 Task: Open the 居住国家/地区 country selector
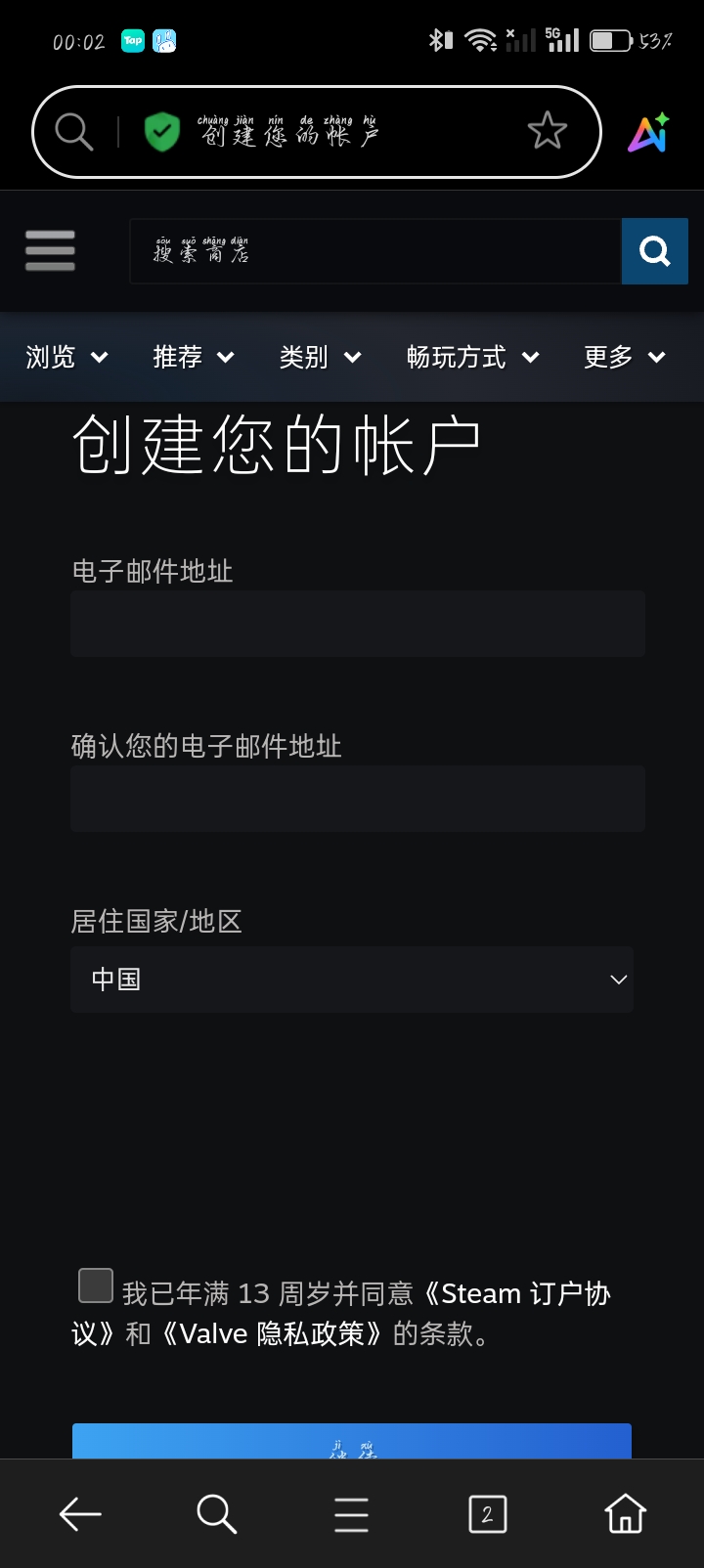(x=352, y=980)
